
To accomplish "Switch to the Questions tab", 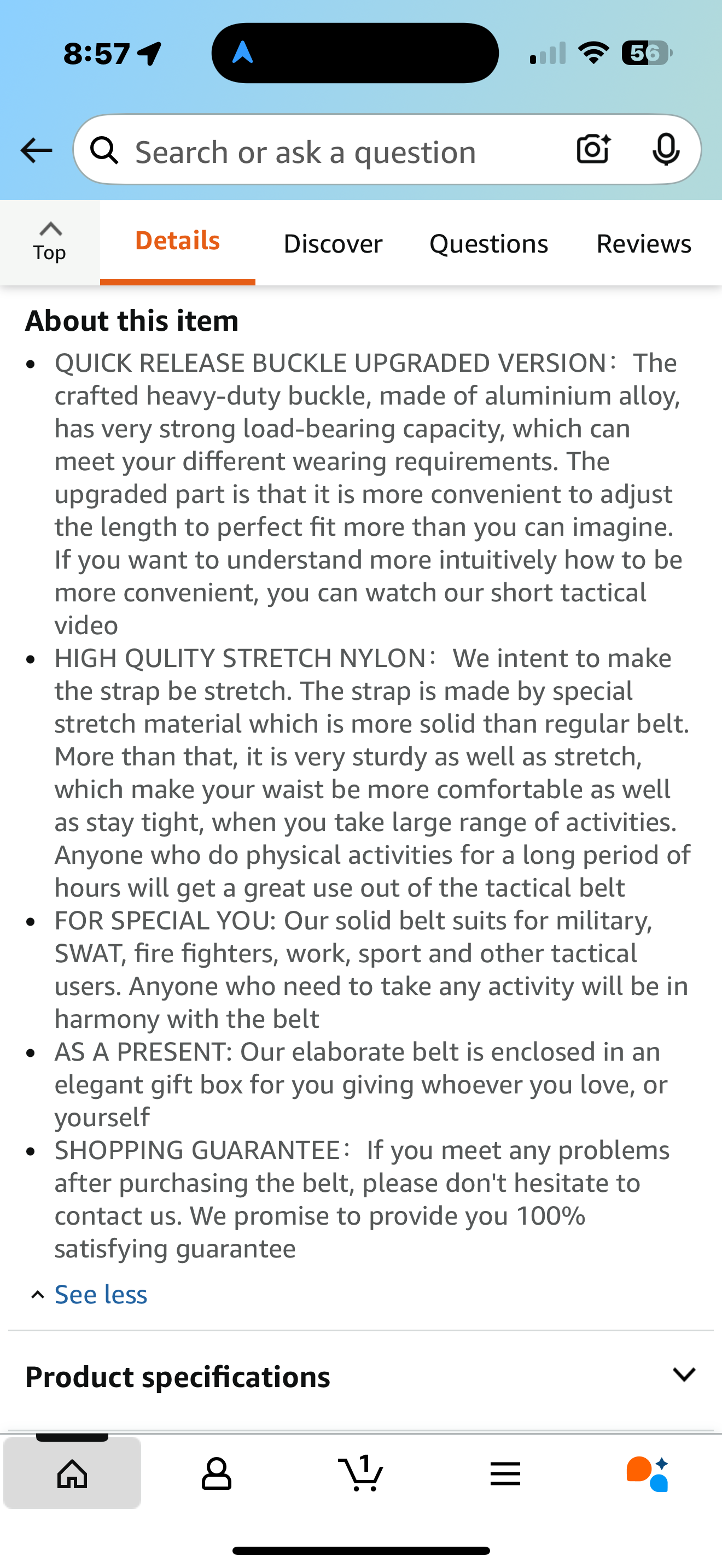I will click(488, 243).
